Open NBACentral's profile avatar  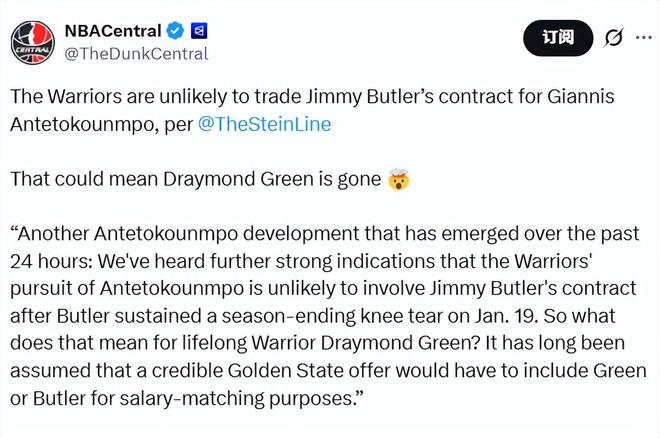(33, 43)
